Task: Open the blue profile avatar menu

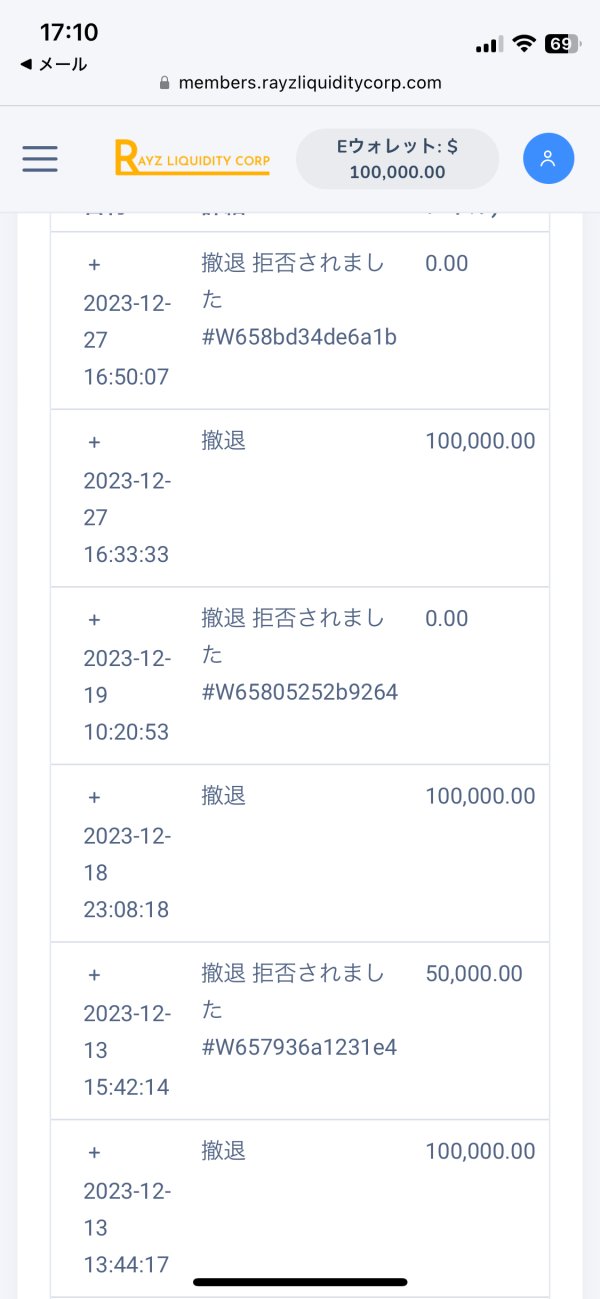Action: point(548,158)
